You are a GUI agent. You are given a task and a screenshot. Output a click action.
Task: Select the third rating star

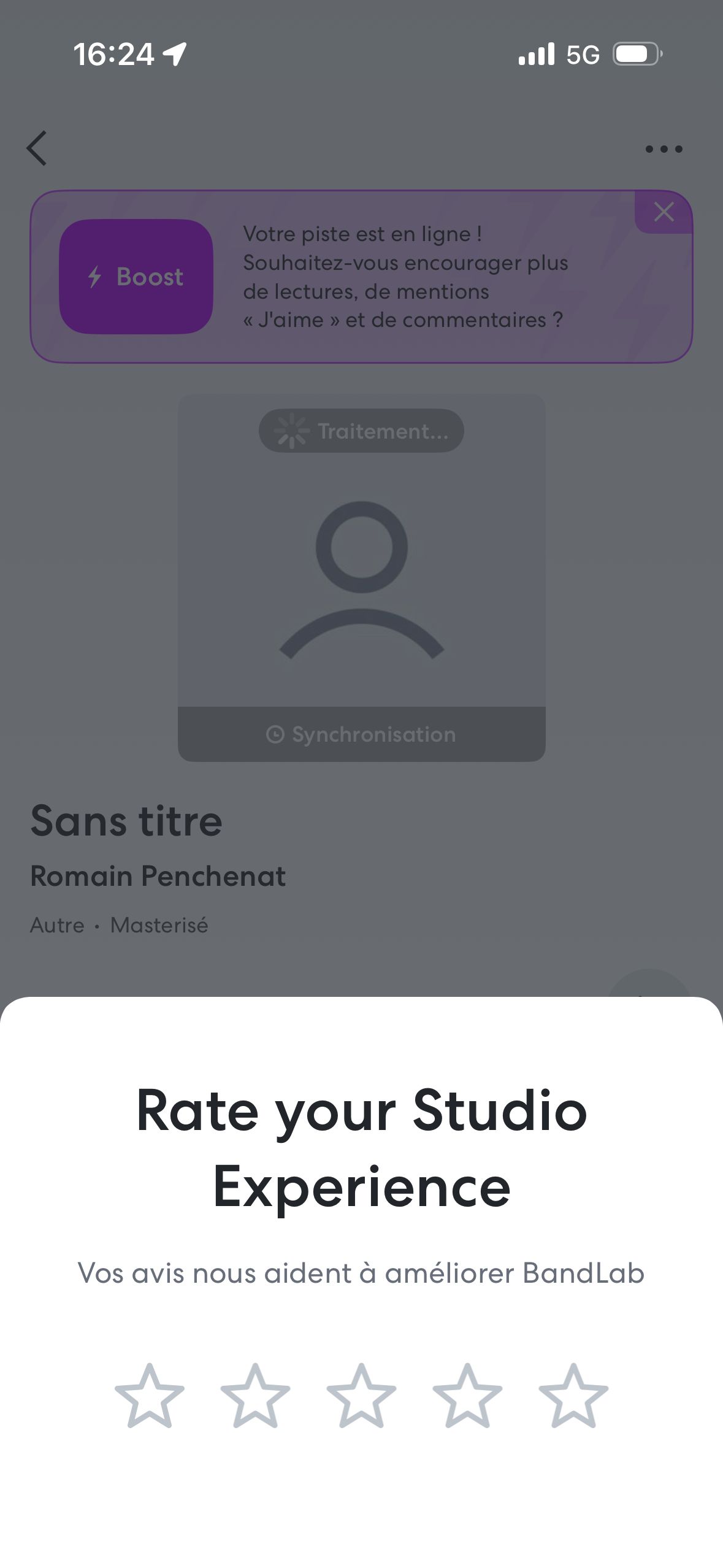click(361, 1396)
